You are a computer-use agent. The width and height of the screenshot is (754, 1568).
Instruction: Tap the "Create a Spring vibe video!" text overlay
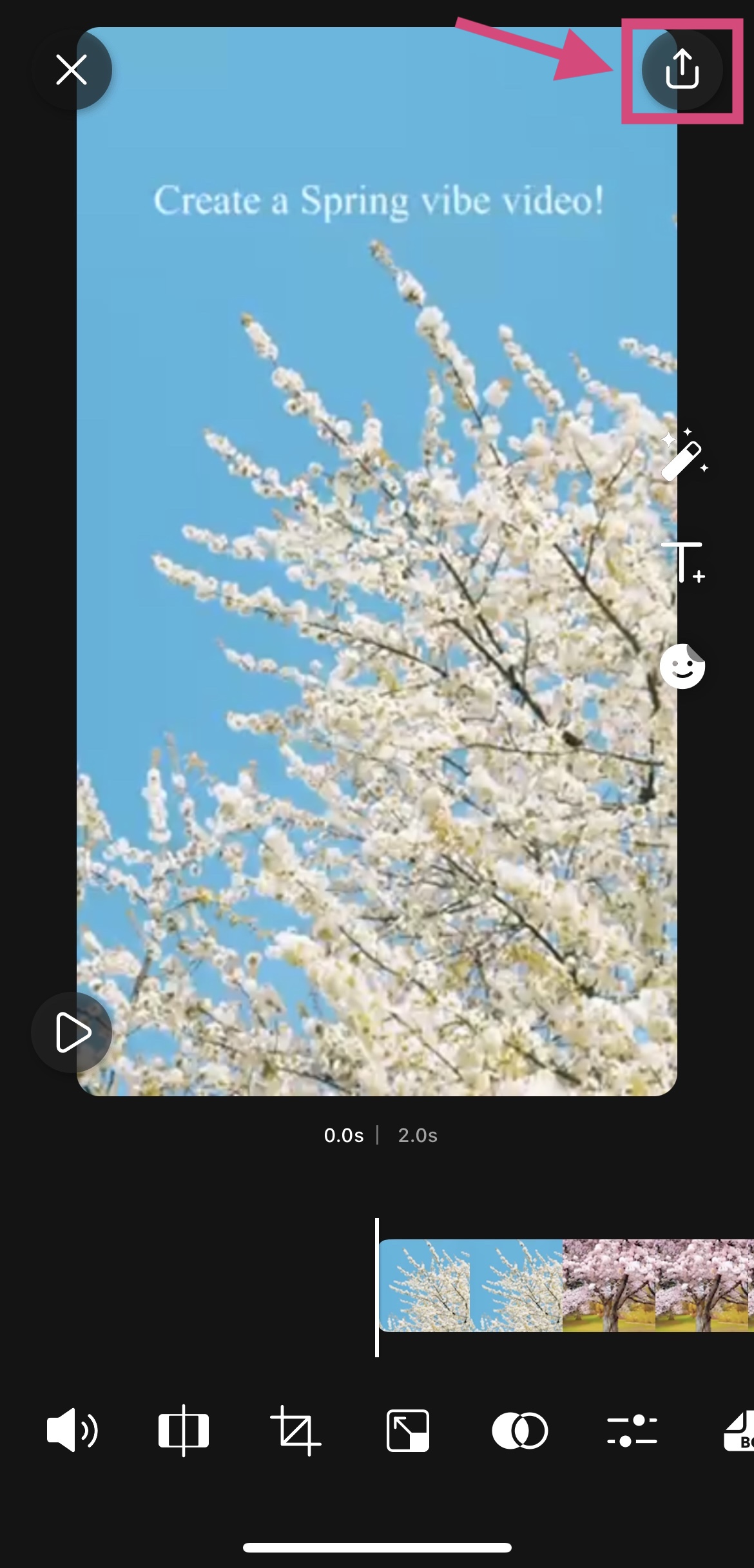(x=378, y=201)
